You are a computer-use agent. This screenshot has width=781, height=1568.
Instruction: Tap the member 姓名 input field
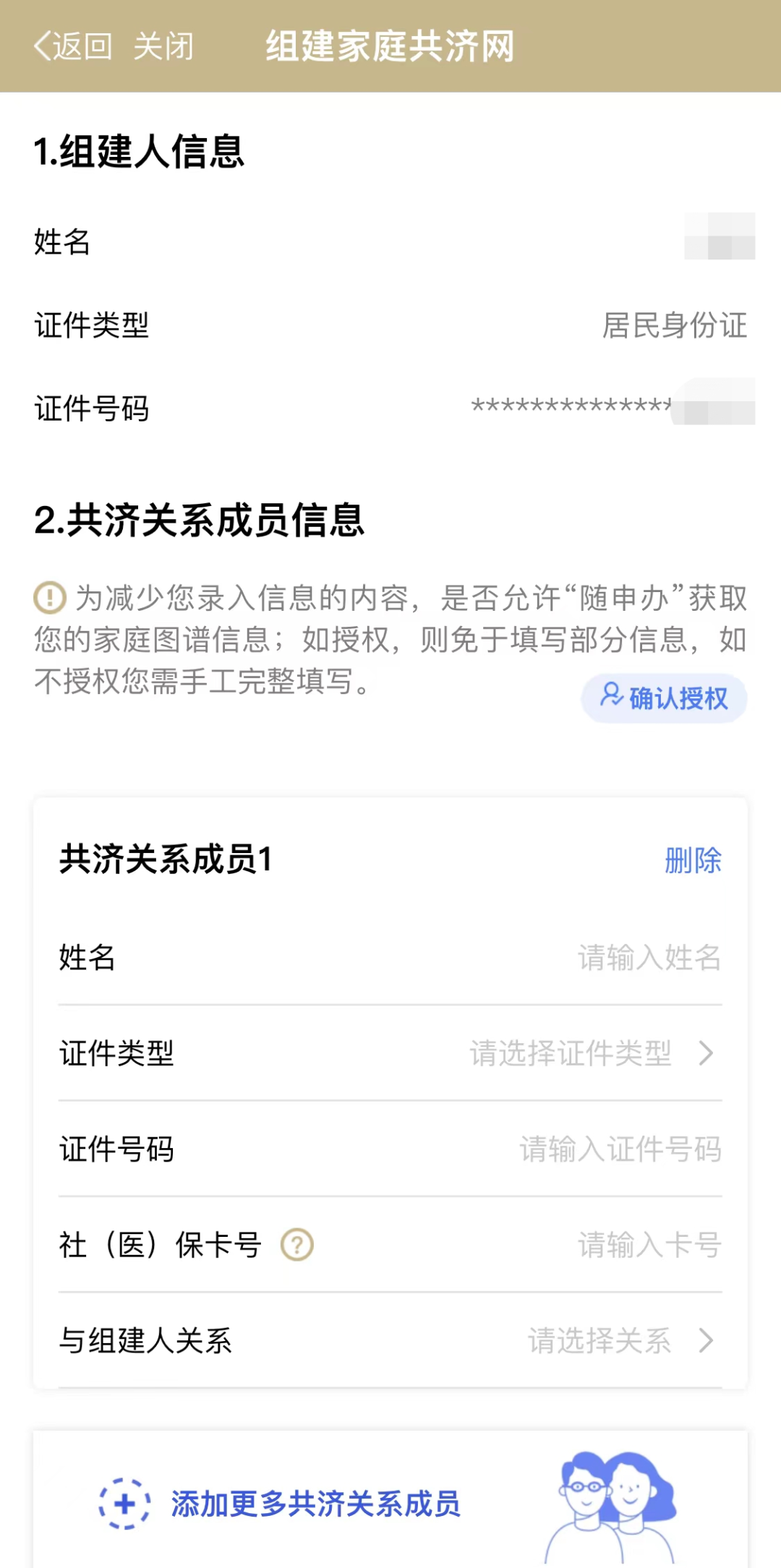pyautogui.click(x=390, y=957)
